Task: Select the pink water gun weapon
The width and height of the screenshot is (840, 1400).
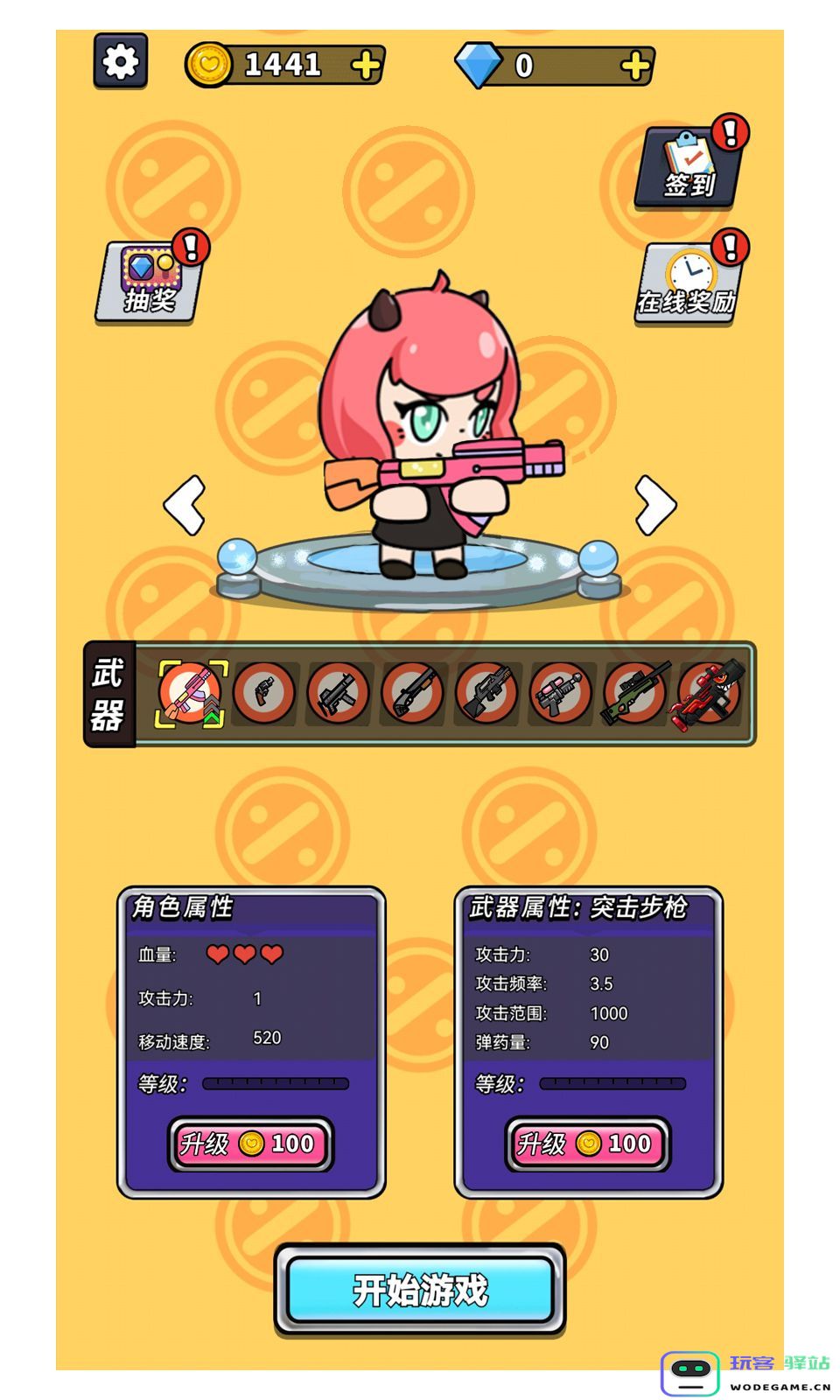Action: (x=560, y=694)
